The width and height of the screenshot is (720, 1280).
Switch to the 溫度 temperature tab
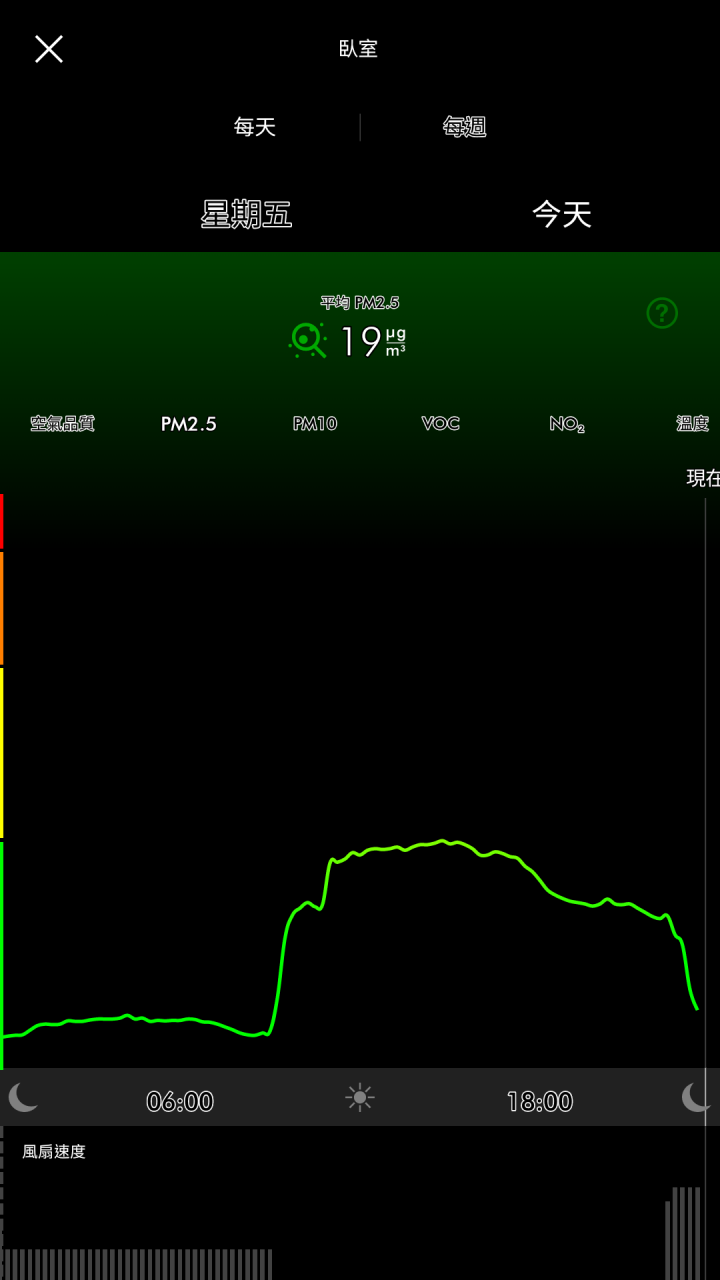coord(692,424)
